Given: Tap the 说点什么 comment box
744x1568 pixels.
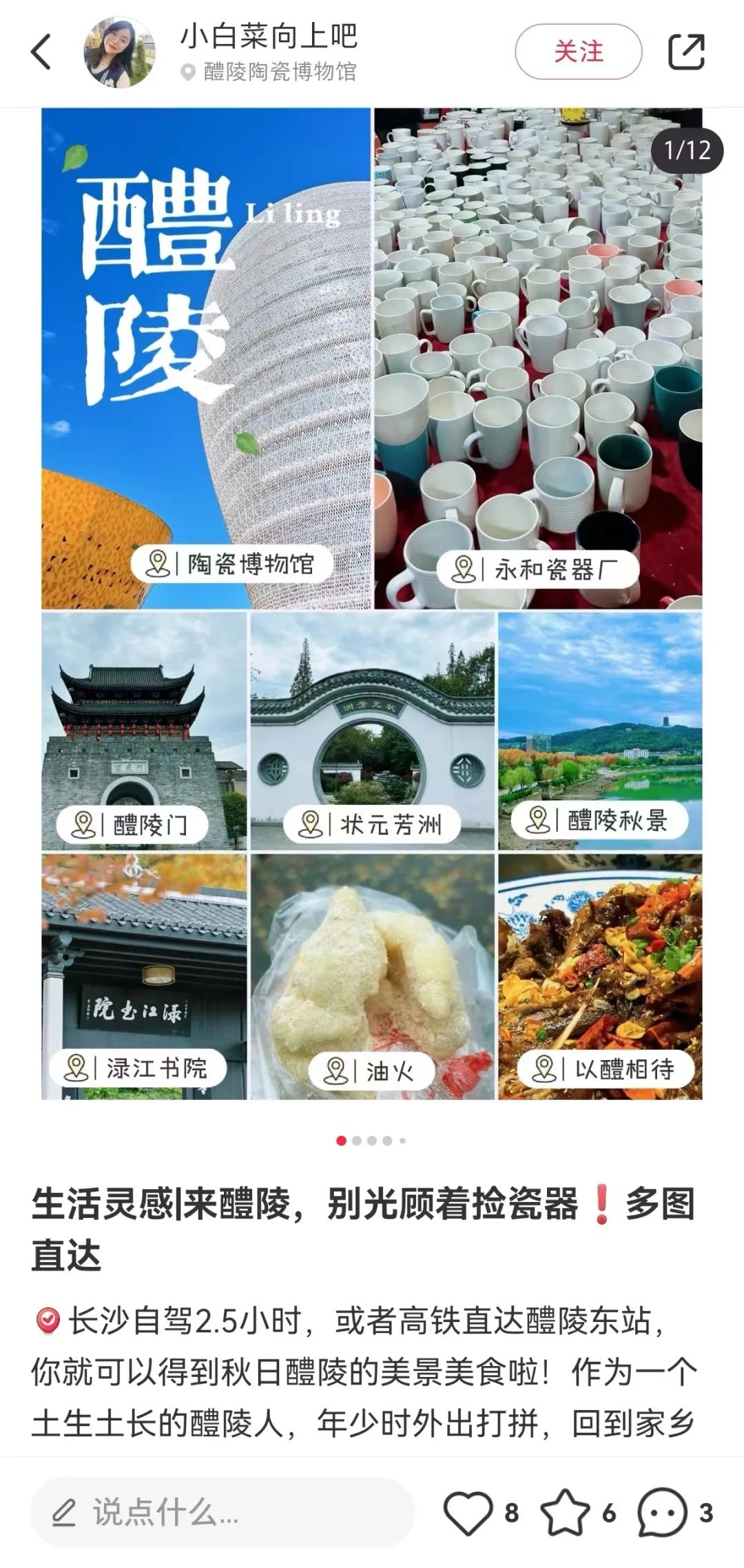Looking at the screenshot, I should point(222,1513).
